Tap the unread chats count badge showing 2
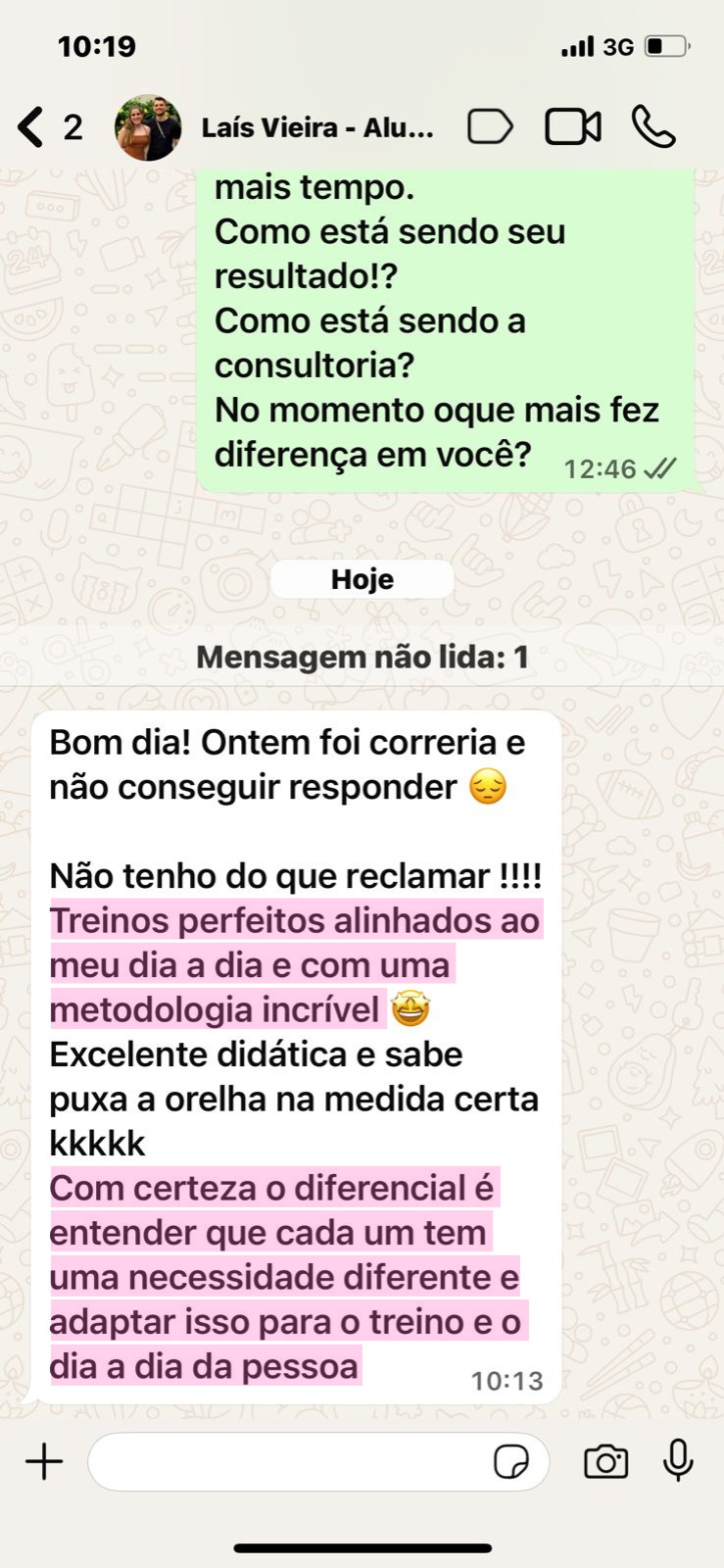This screenshot has height=1568, width=724. [72, 126]
